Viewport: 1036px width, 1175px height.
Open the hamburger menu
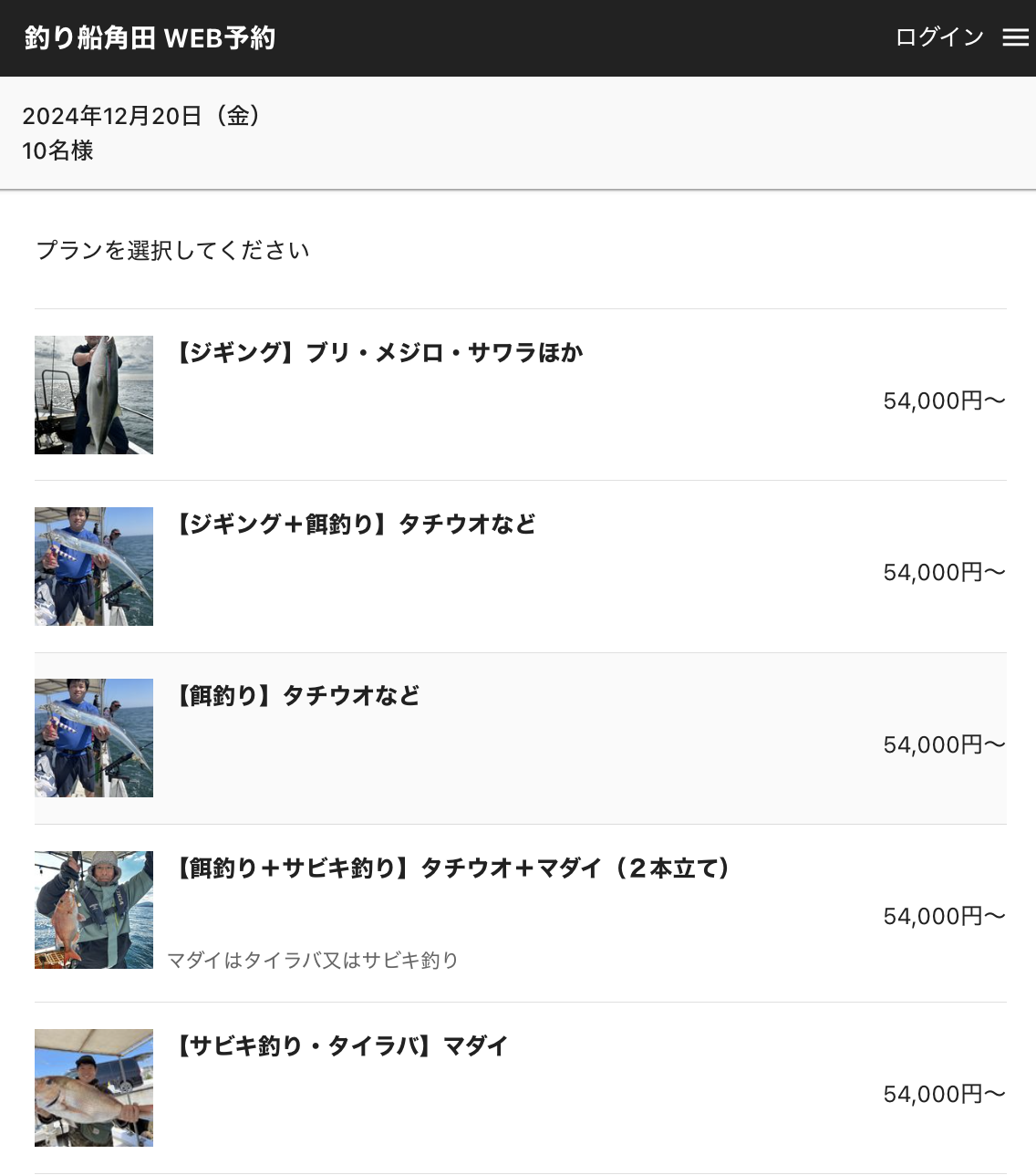1015,37
